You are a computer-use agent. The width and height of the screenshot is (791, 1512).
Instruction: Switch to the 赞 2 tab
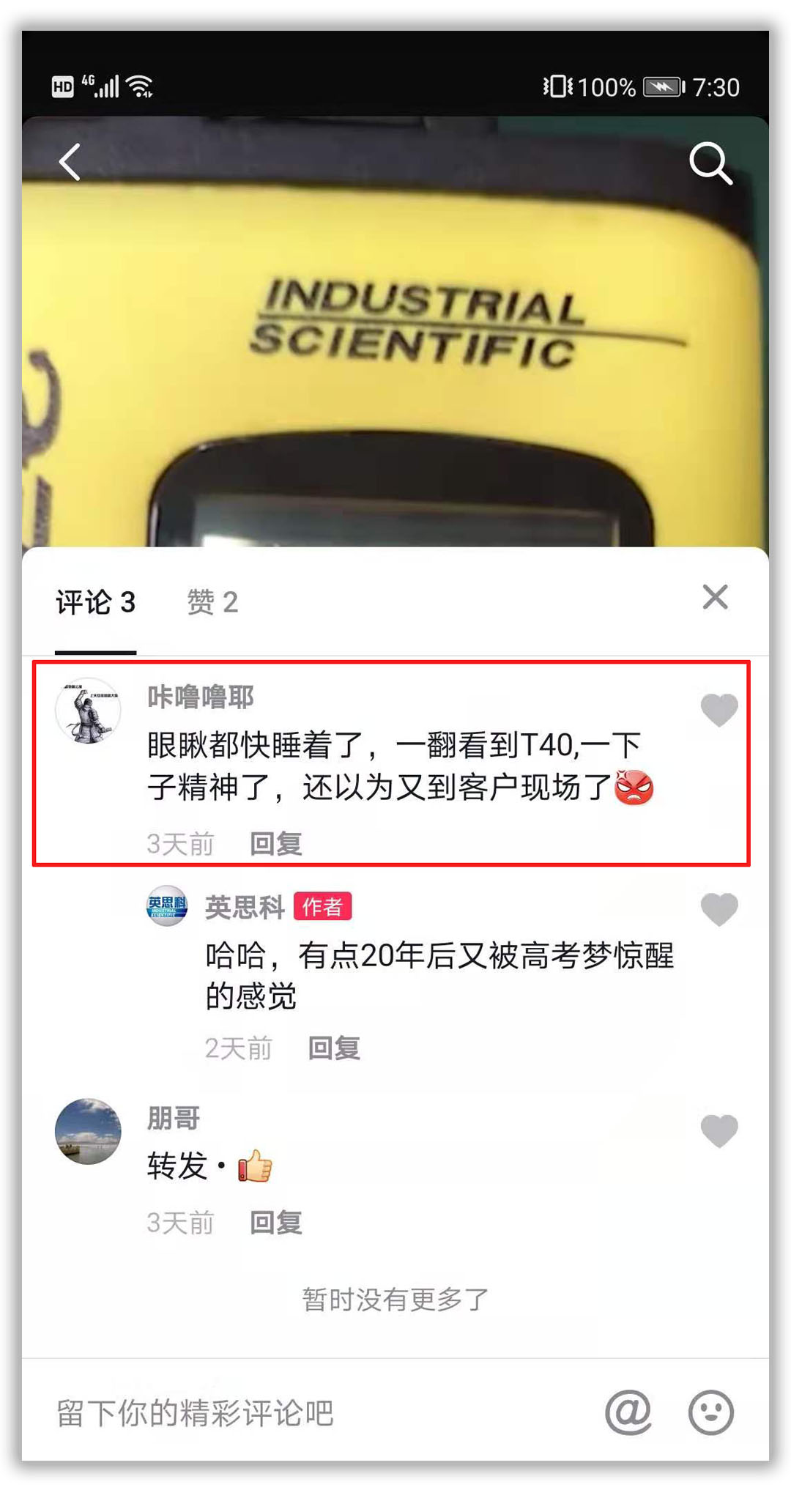pyautogui.click(x=212, y=602)
